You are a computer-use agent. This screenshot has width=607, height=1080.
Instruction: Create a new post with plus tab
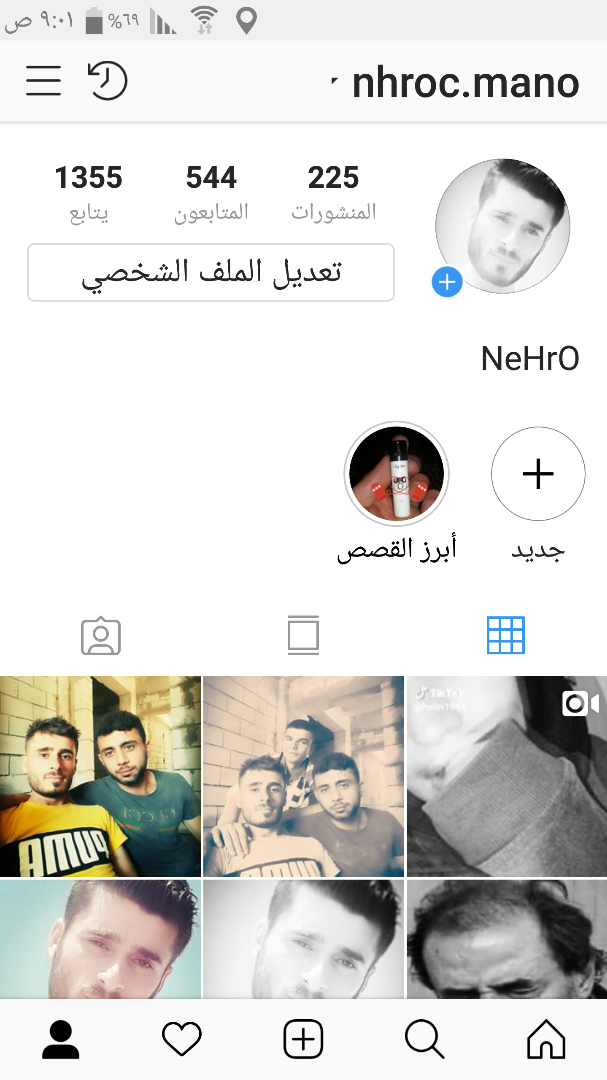(303, 1040)
